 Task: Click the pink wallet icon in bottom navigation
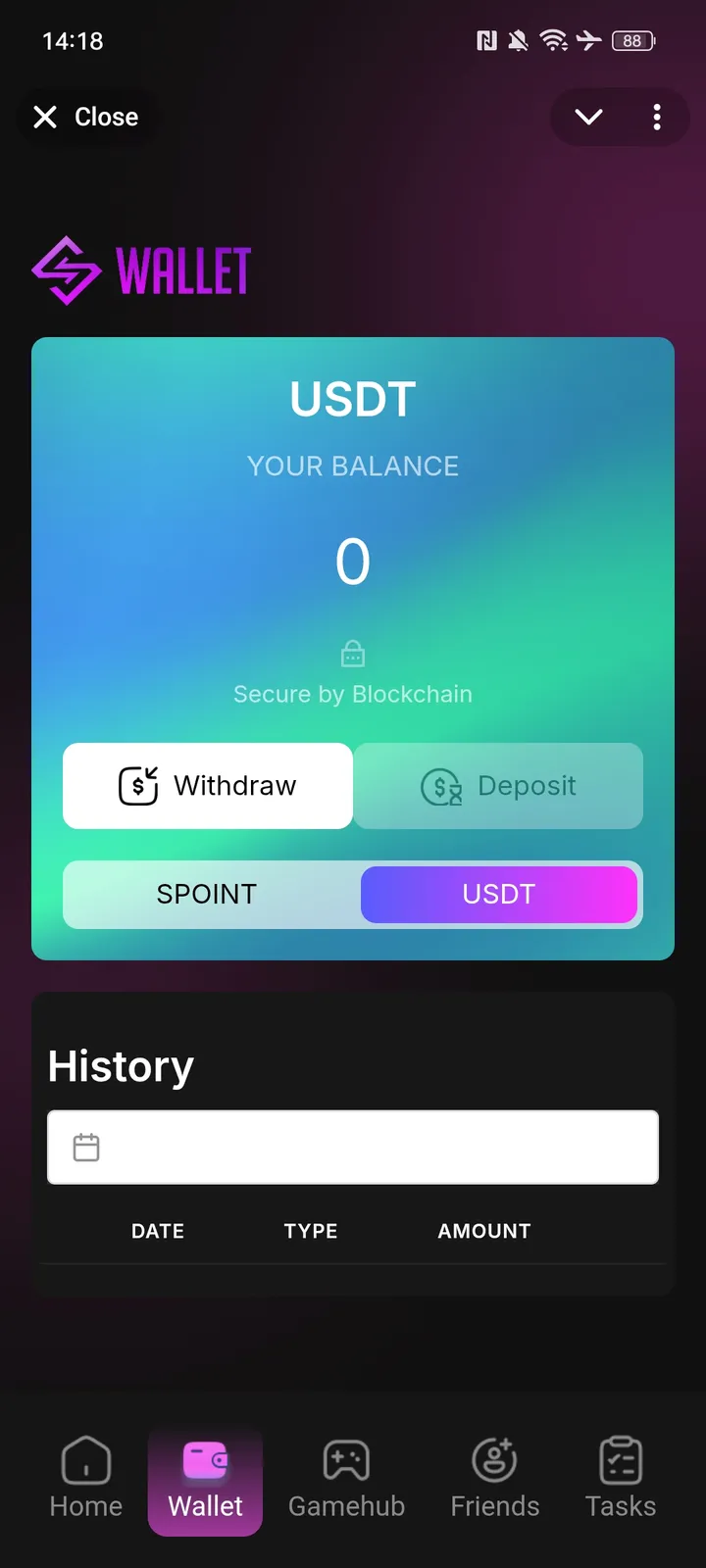coord(205,1460)
